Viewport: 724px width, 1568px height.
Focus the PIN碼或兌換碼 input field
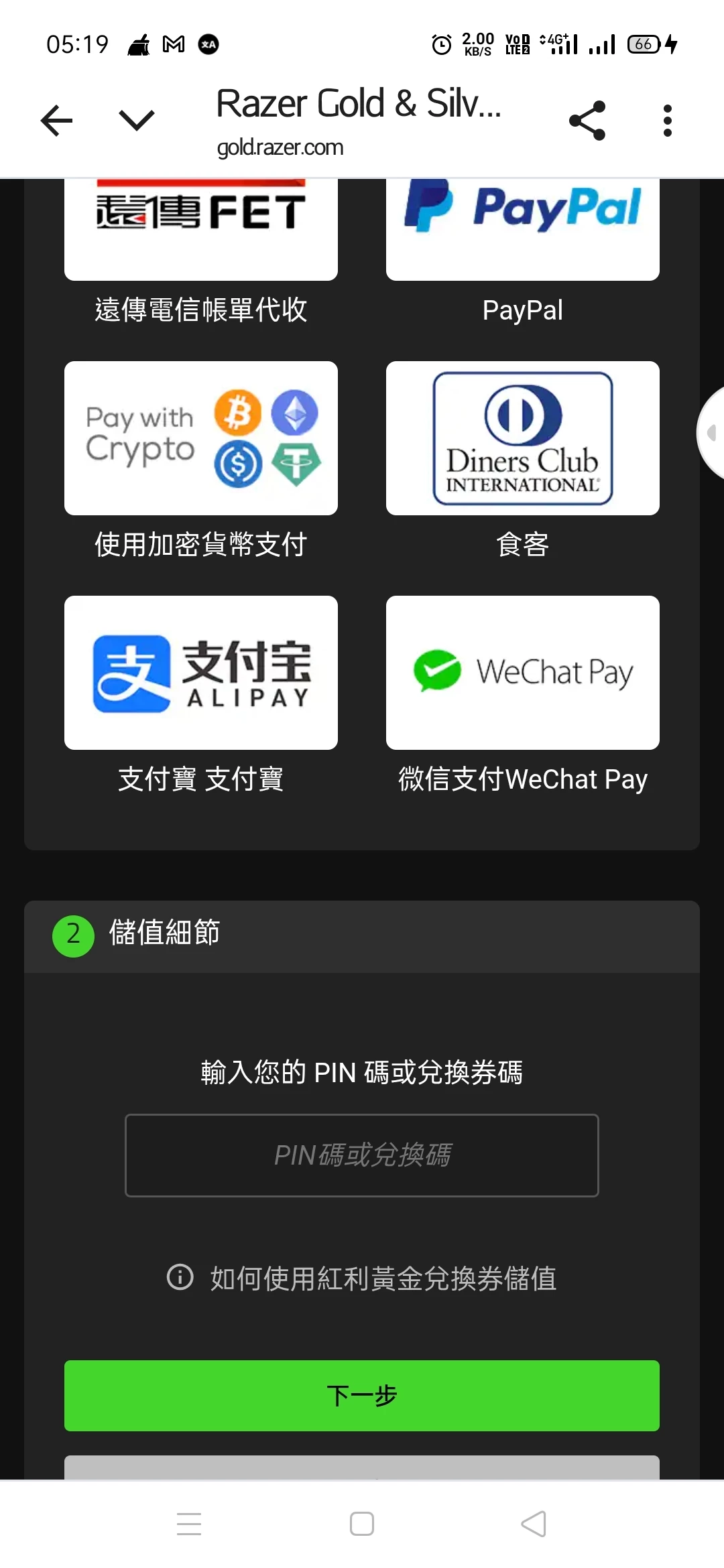coord(362,1155)
